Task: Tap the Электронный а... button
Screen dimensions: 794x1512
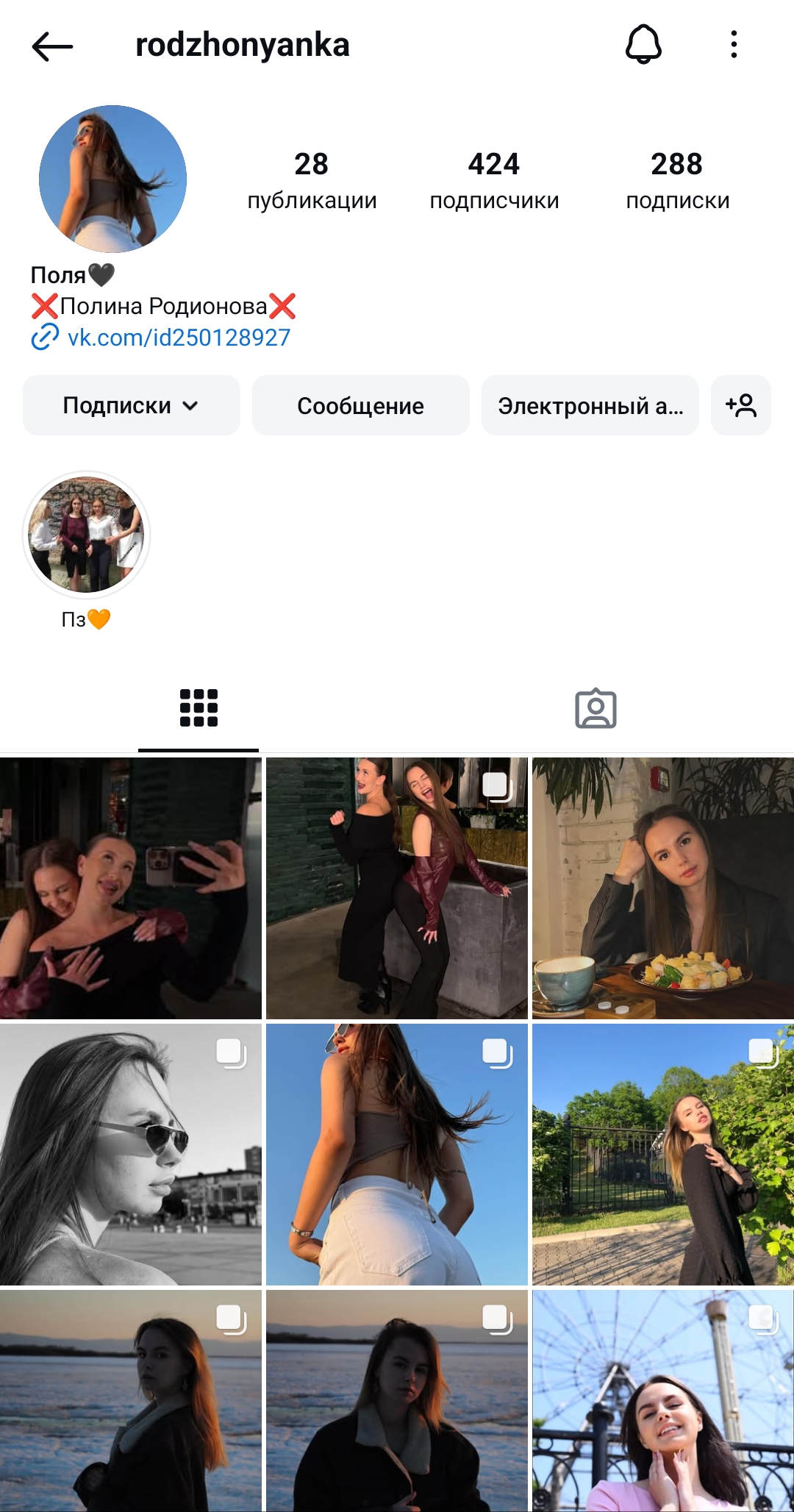Action: pos(590,405)
